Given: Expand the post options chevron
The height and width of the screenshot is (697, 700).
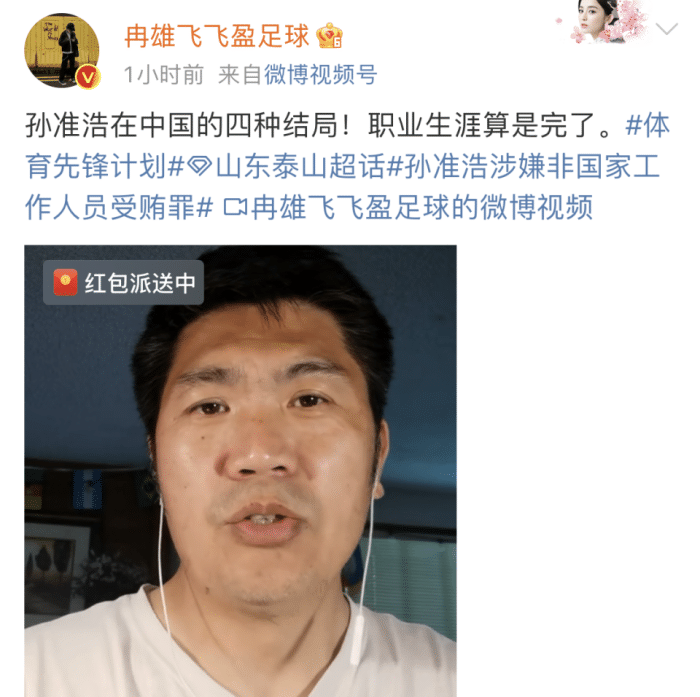Looking at the screenshot, I should point(665,29).
